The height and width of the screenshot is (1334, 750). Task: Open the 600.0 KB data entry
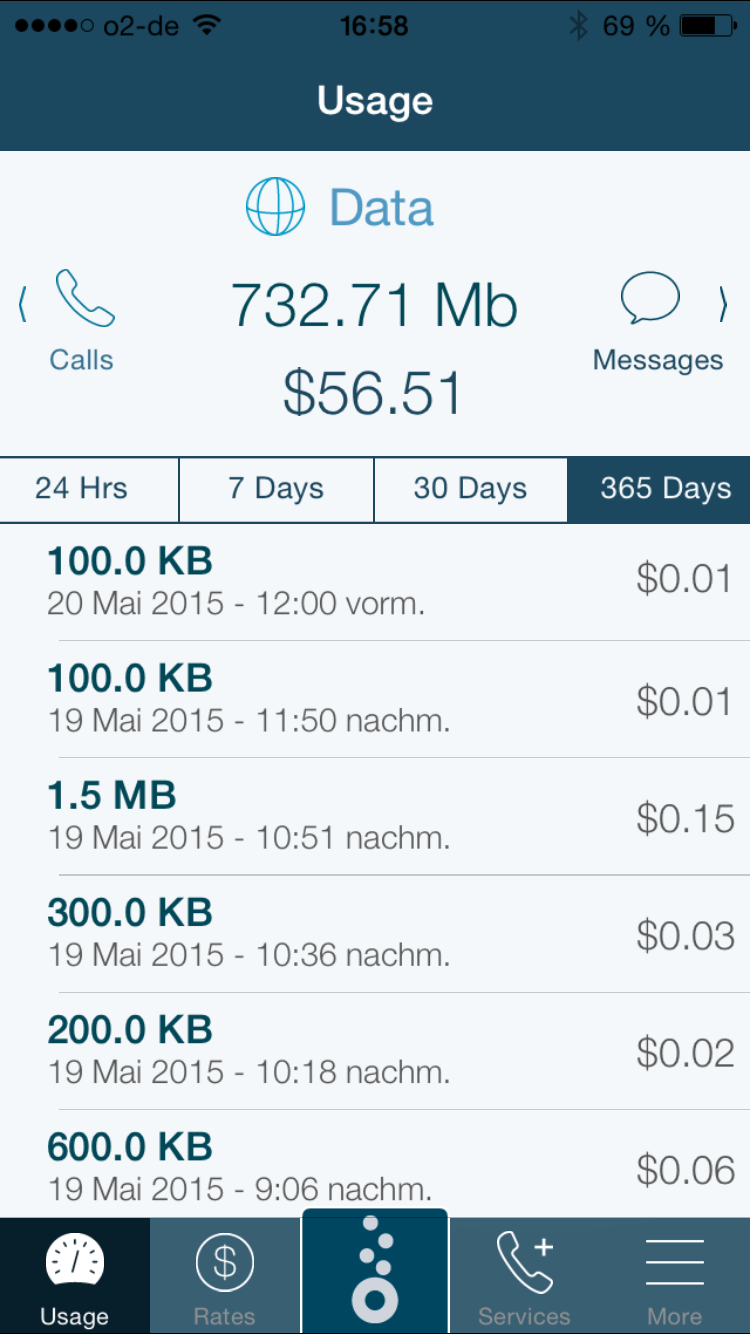[375, 1166]
